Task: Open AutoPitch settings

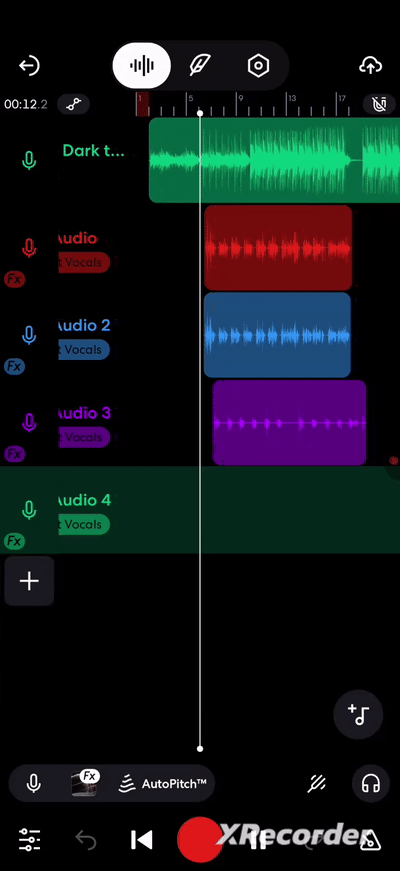Action: [x=162, y=784]
